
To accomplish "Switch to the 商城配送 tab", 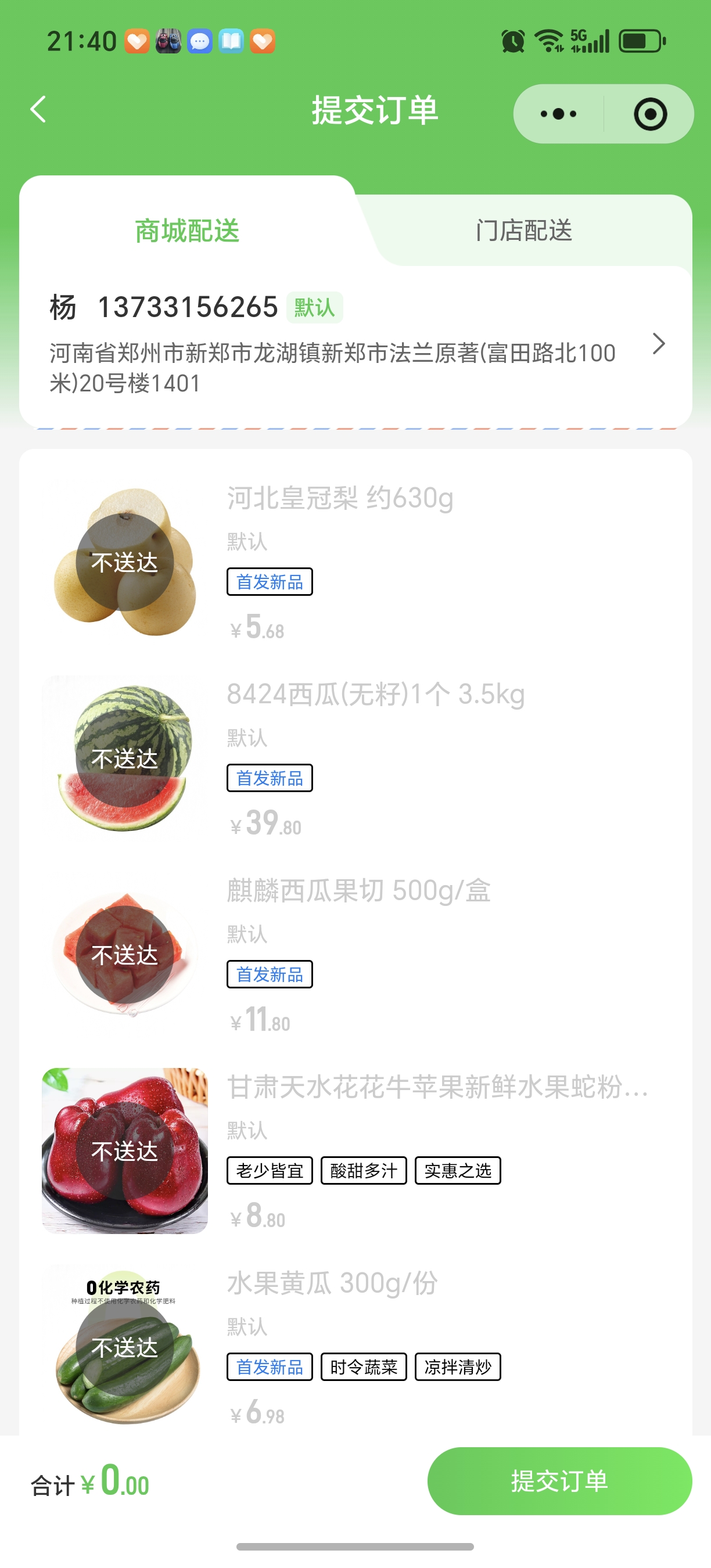I will tap(187, 231).
